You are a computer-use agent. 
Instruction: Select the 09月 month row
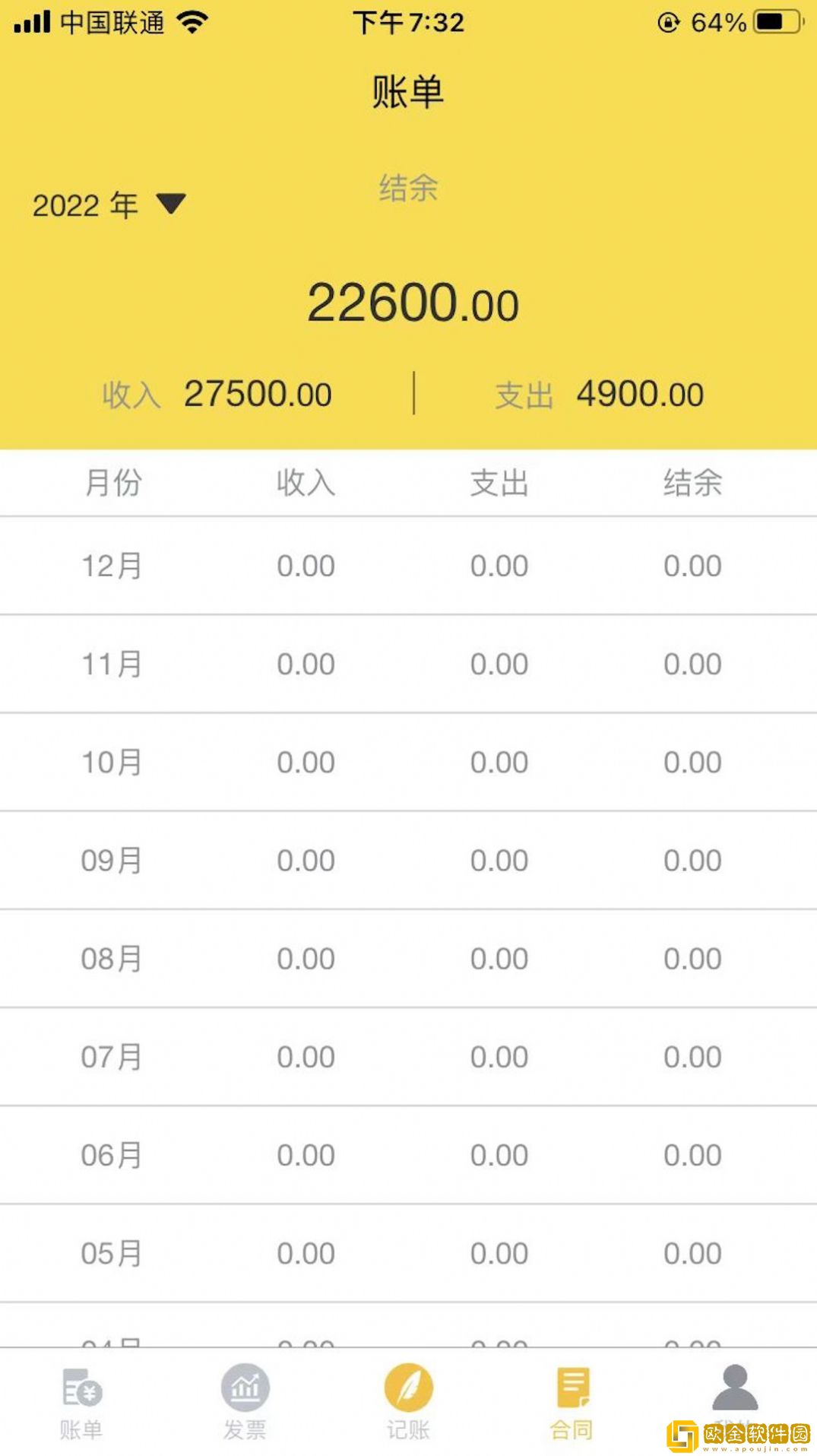111,860
